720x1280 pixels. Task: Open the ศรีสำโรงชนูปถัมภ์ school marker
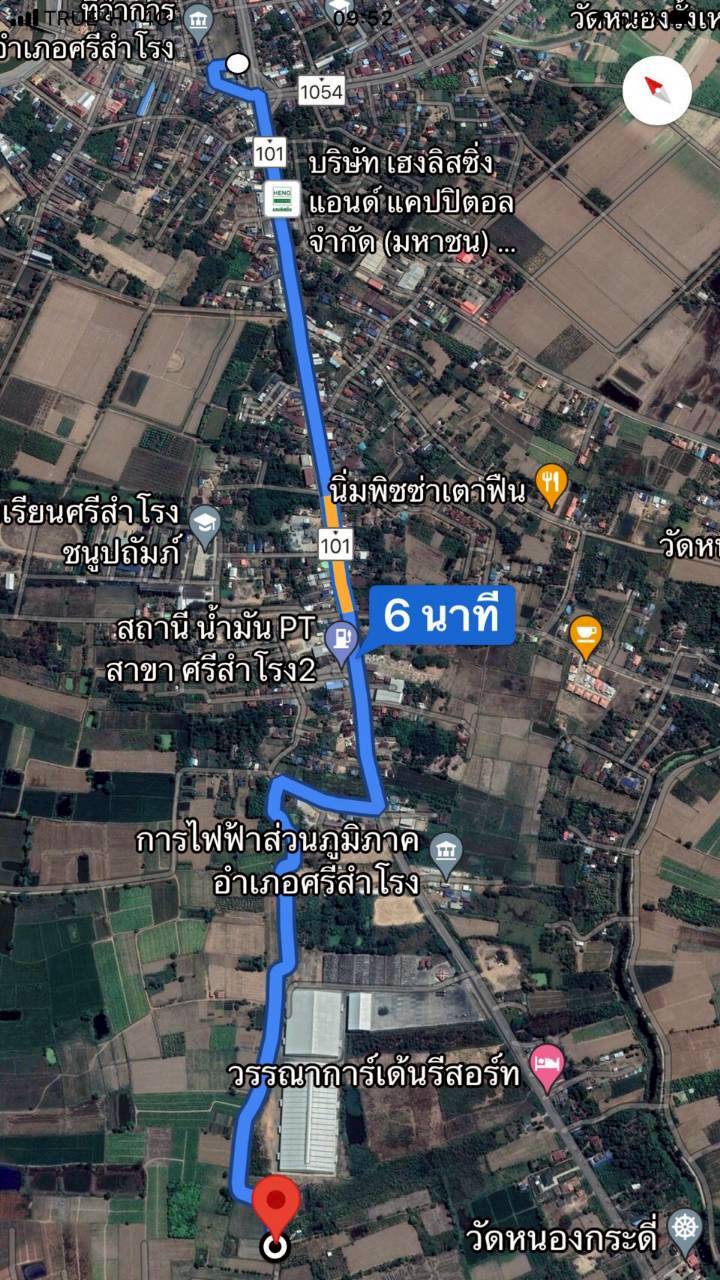(205, 523)
